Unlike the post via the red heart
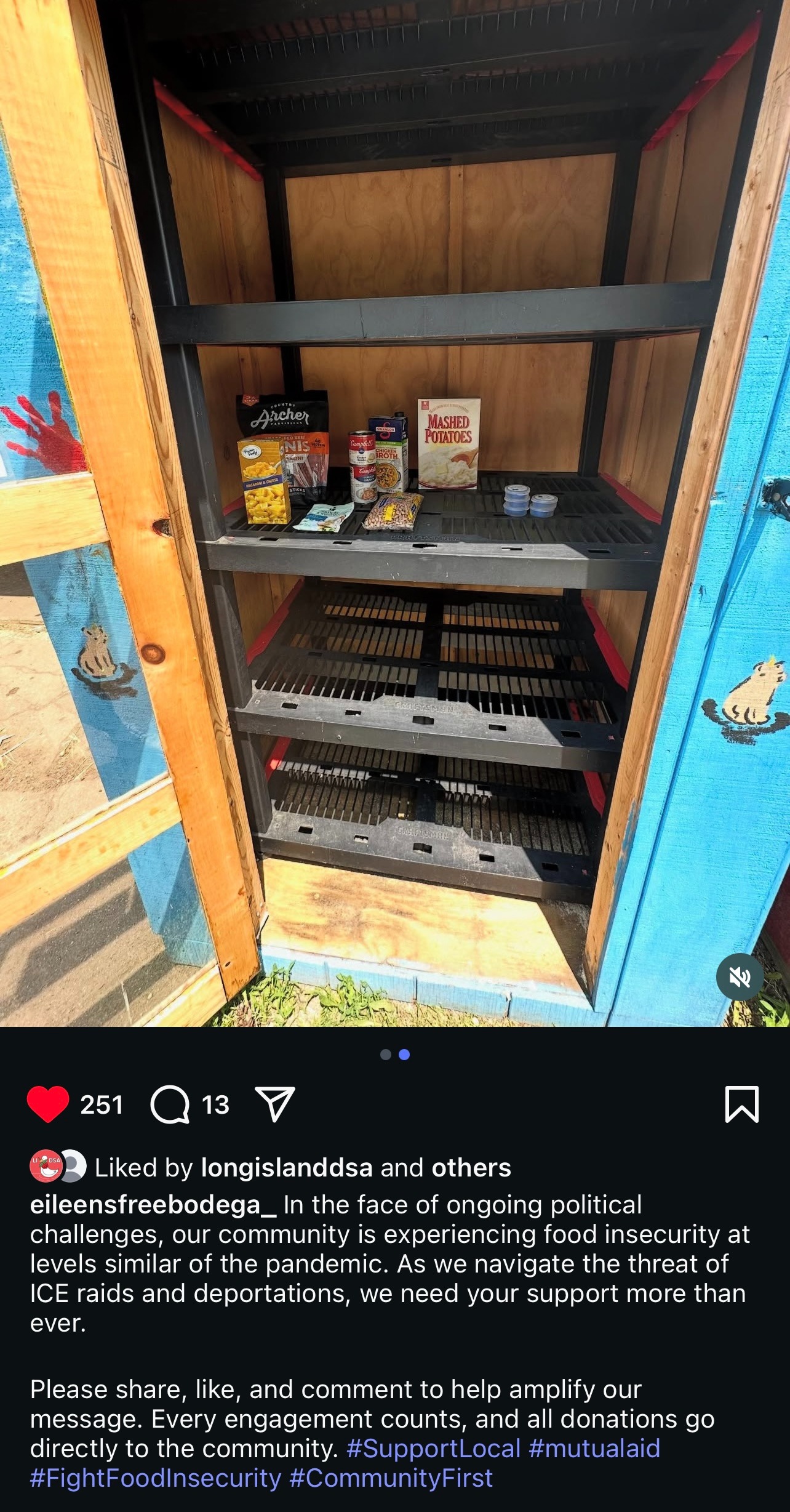Viewport: 790px width, 1512px height. 48,1104
